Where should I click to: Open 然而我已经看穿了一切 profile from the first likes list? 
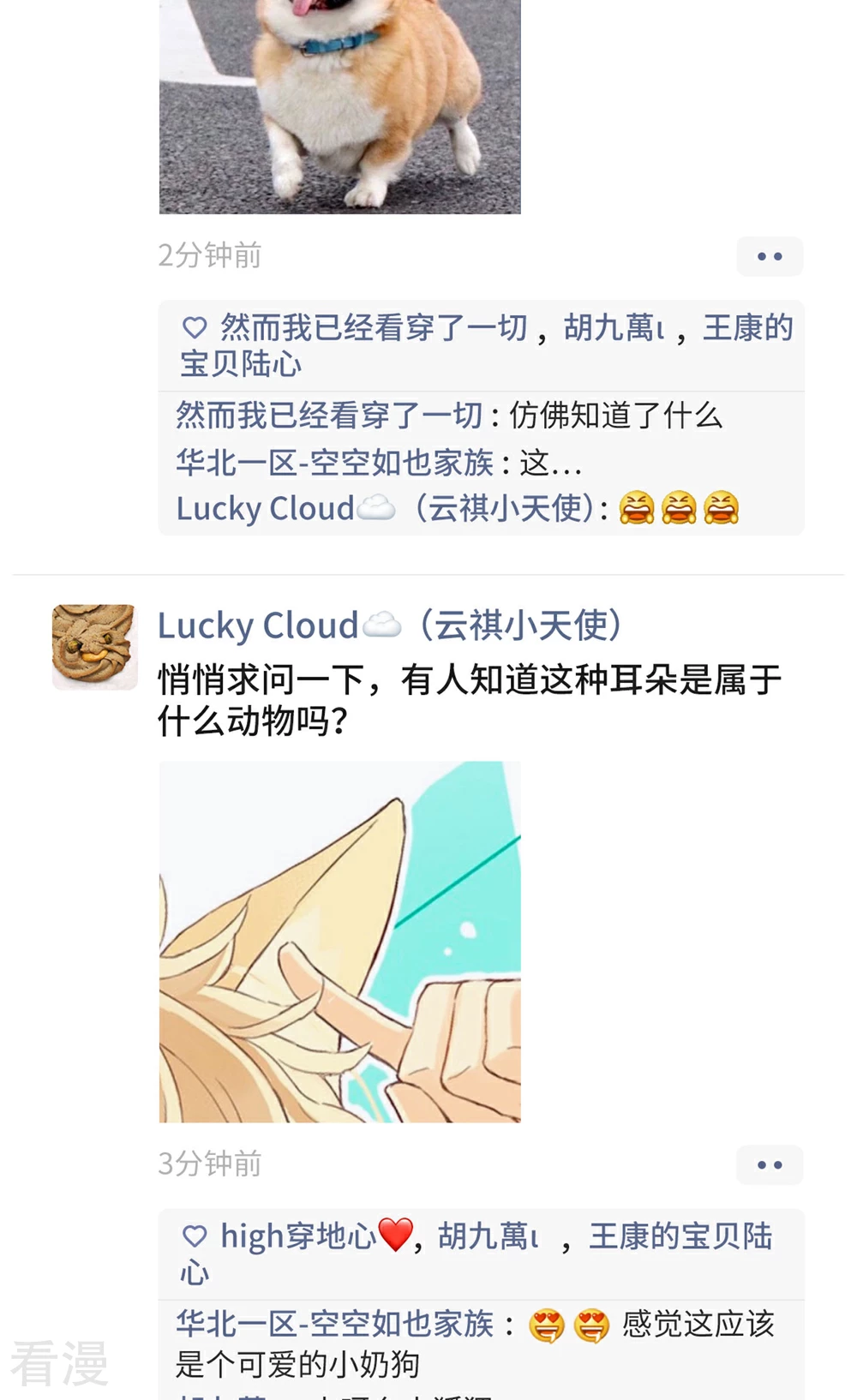tap(373, 327)
